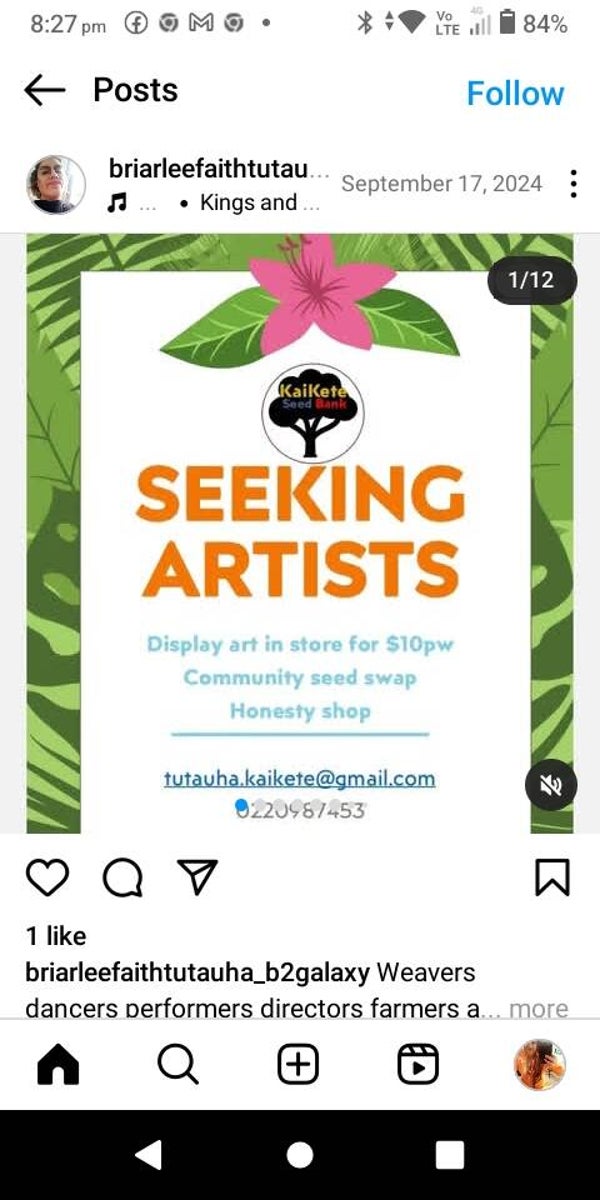Go back from the Posts screen
The image size is (600, 1200).
pos(44,91)
